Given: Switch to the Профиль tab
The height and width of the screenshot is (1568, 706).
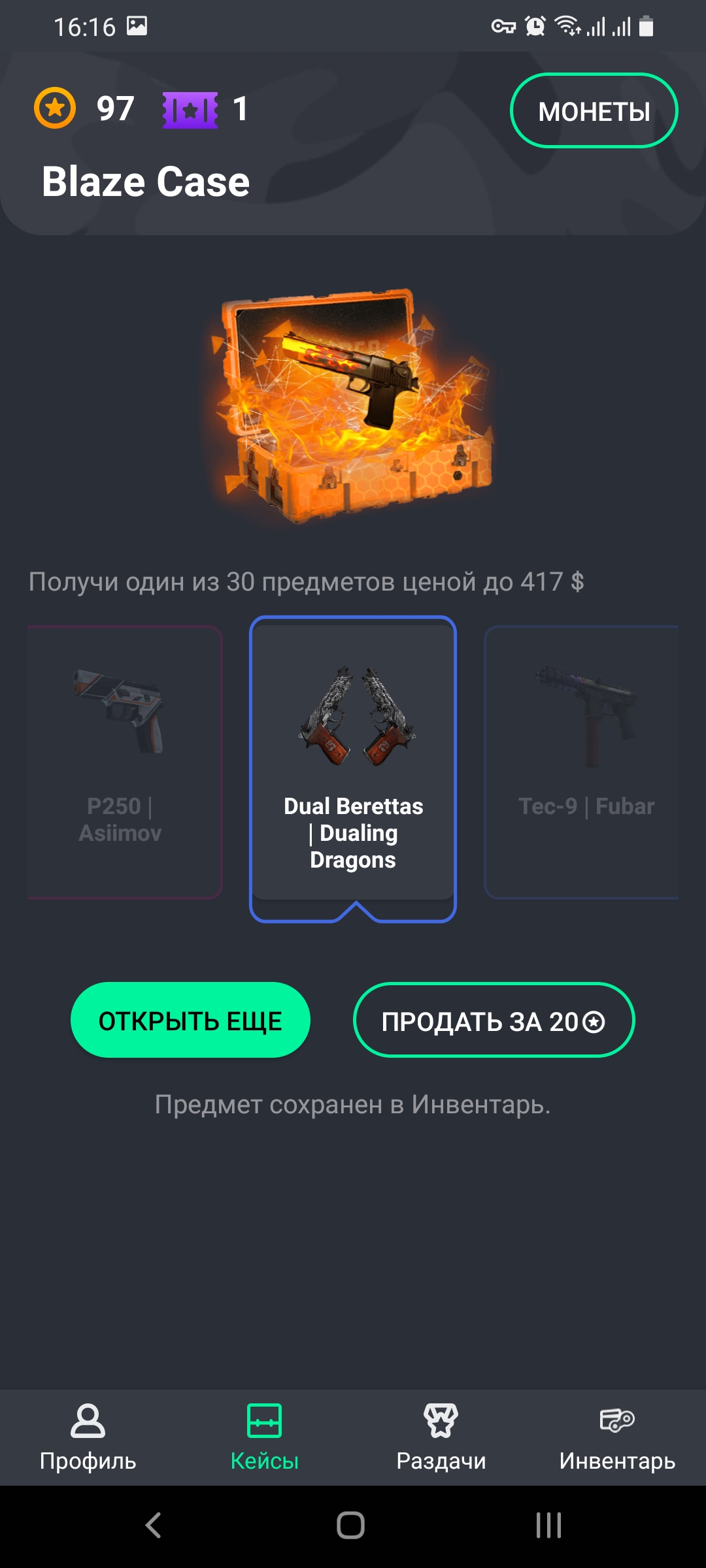Looking at the screenshot, I should [x=88, y=1437].
